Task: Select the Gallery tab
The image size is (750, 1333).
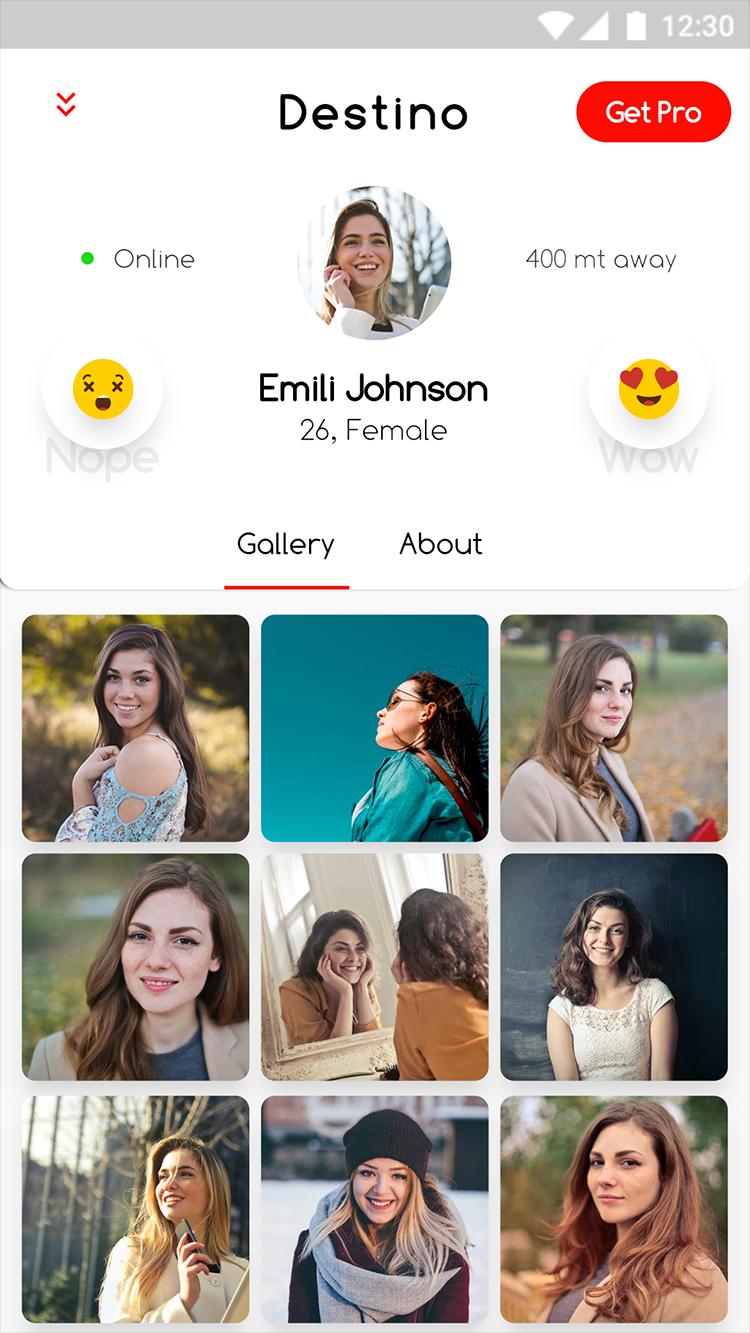Action: (x=286, y=544)
